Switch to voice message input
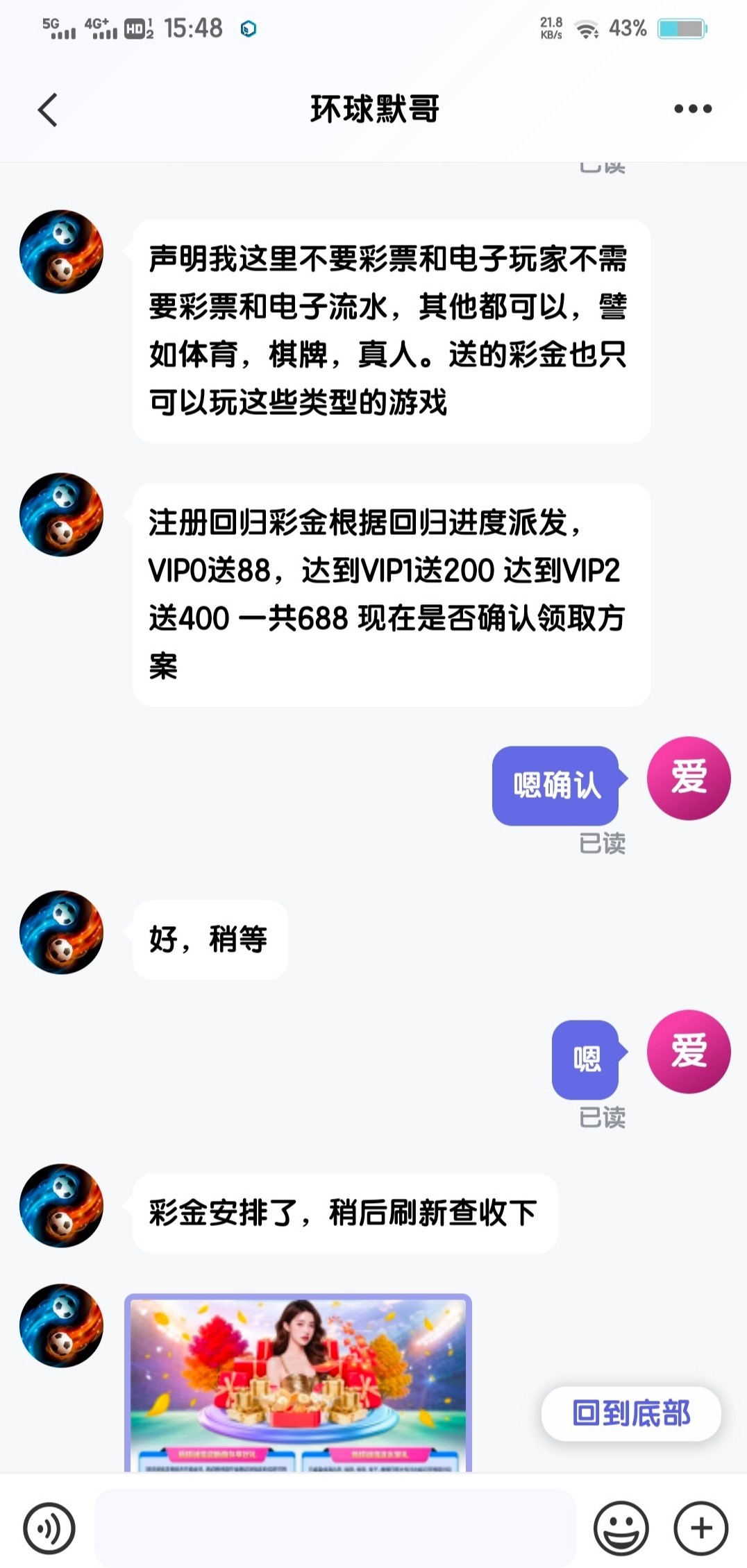The image size is (747, 1568). pyautogui.click(x=49, y=1527)
